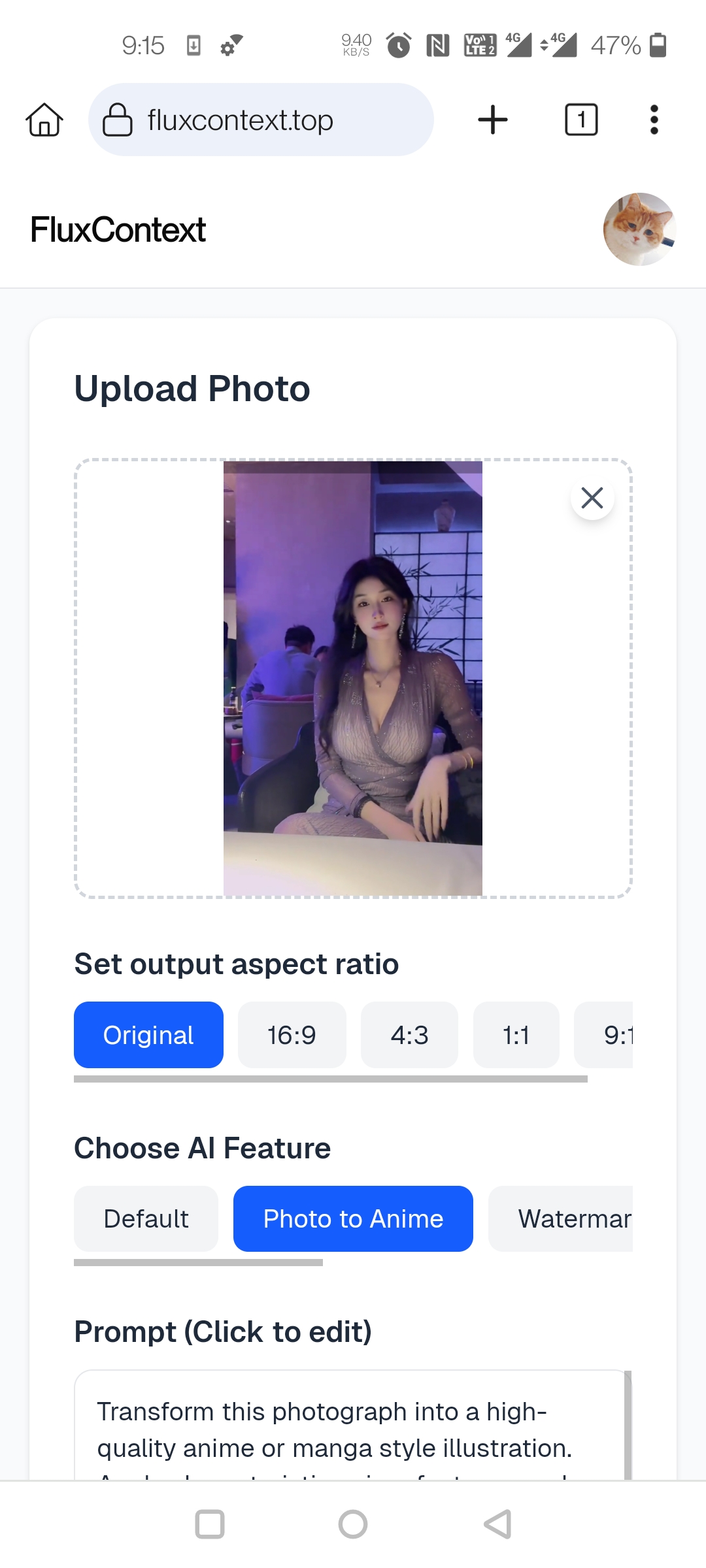Select the Original aspect ratio

(x=148, y=1035)
